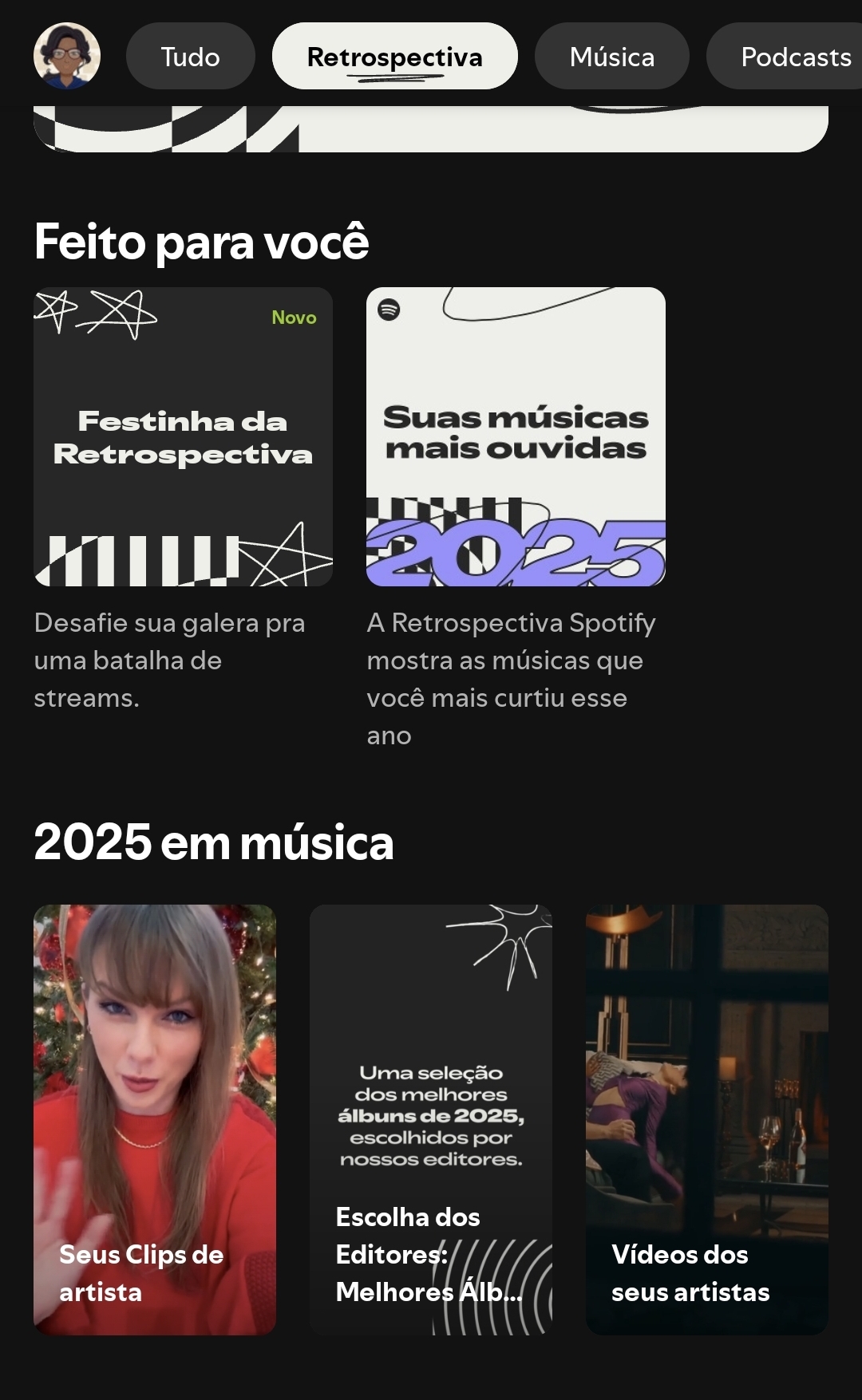This screenshot has width=862, height=1400.
Task: Switch to the Podcasts filter
Action: tap(790, 56)
